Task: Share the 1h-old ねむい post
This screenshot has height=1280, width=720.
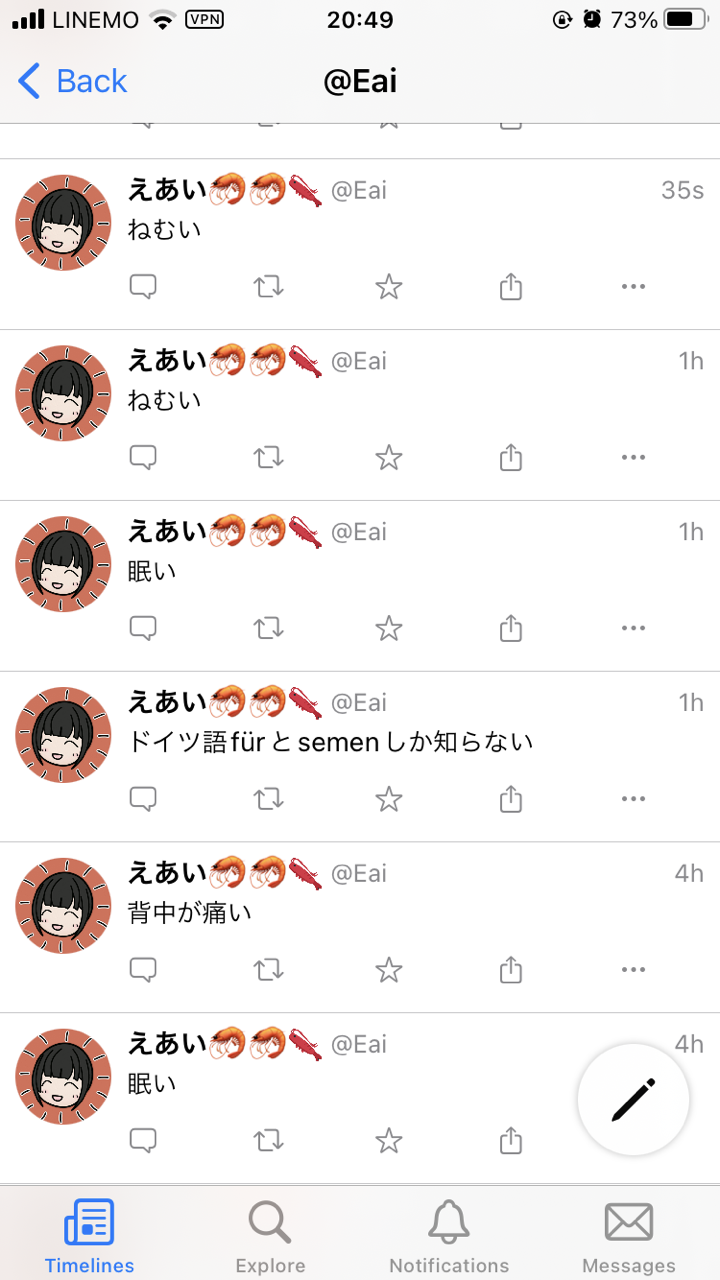Action: click(x=511, y=458)
